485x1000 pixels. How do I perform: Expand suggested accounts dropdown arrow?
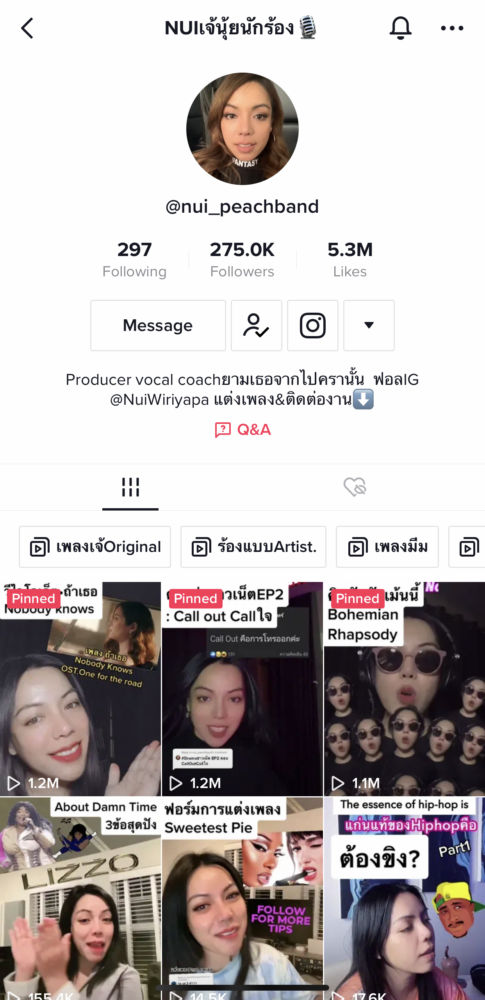(x=369, y=325)
